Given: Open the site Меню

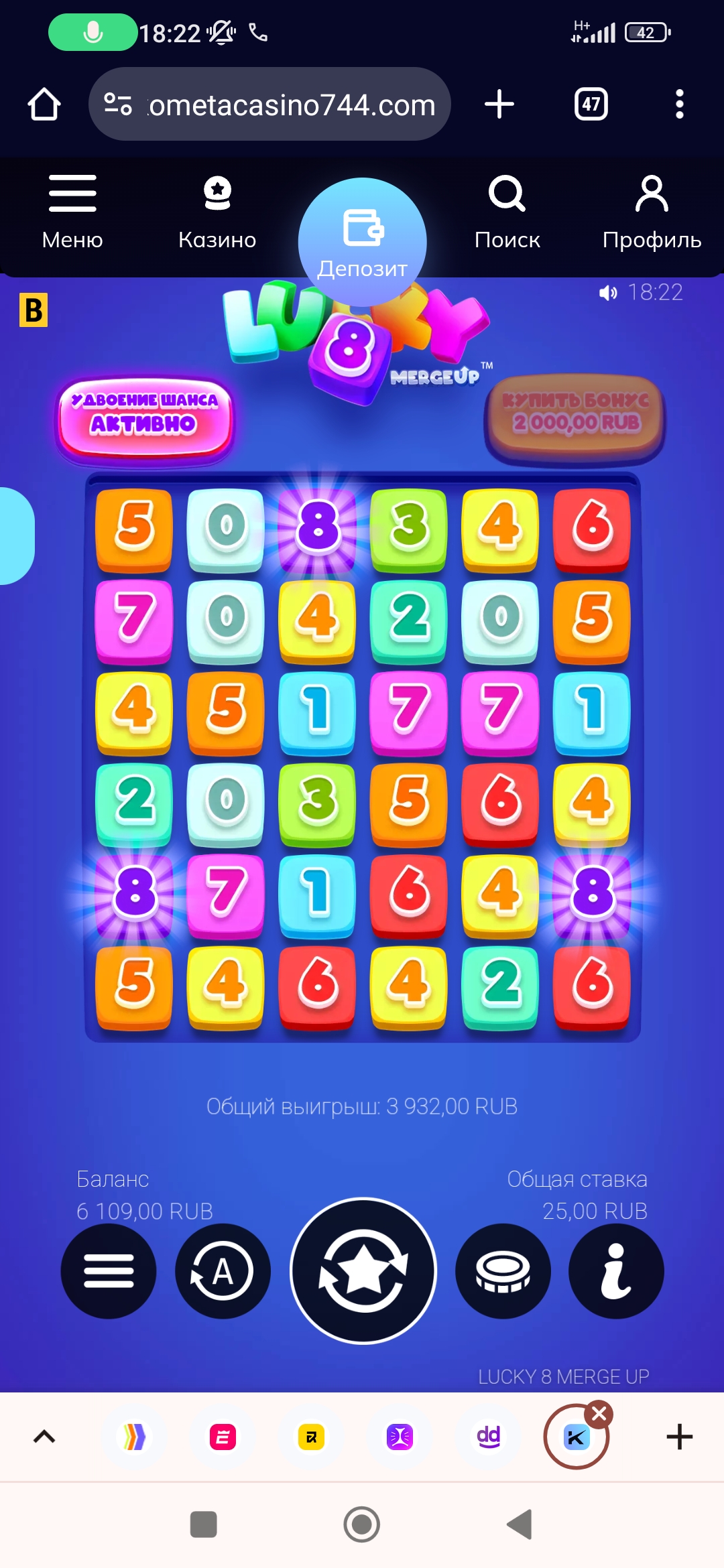Looking at the screenshot, I should (x=72, y=211).
